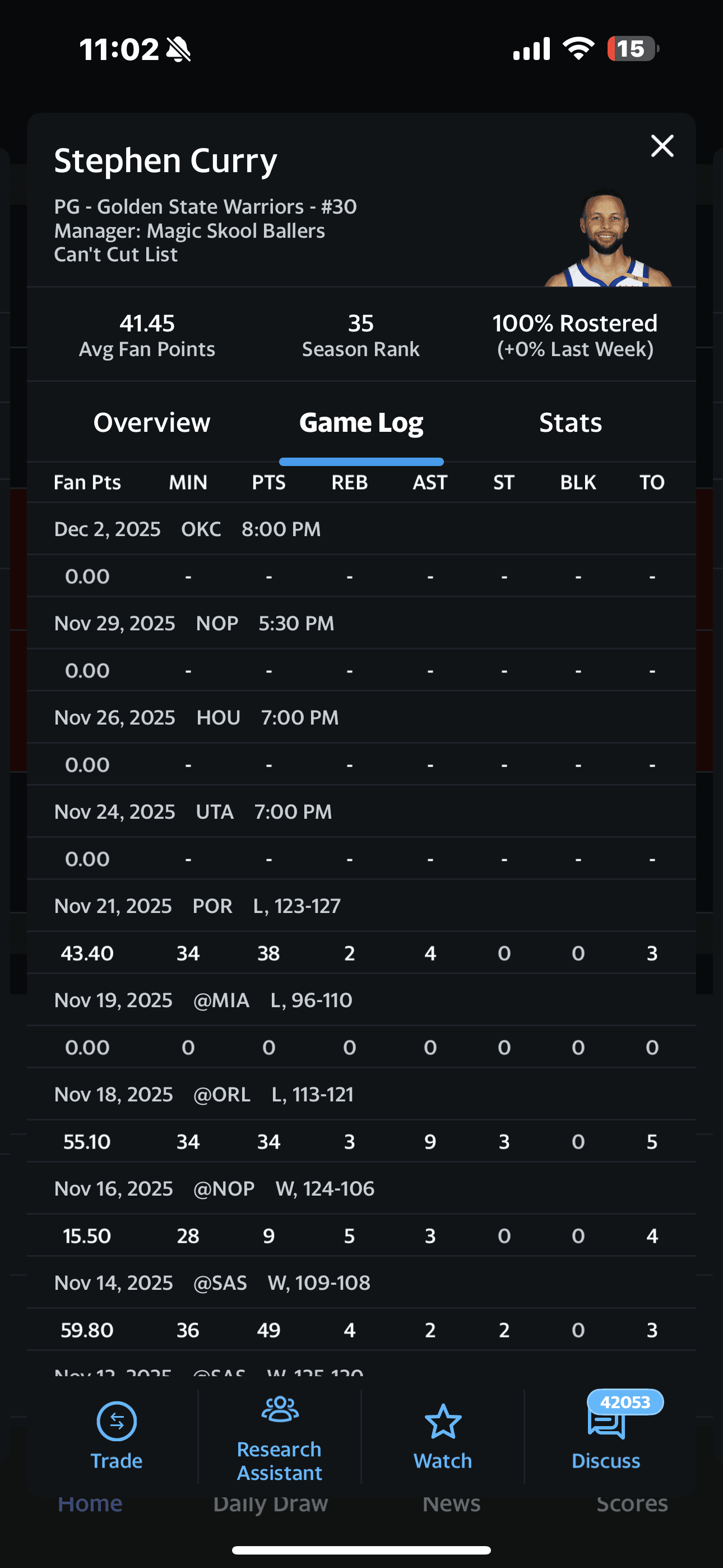This screenshot has height=1568, width=723.
Task: Open the Stats tab
Action: click(x=570, y=422)
